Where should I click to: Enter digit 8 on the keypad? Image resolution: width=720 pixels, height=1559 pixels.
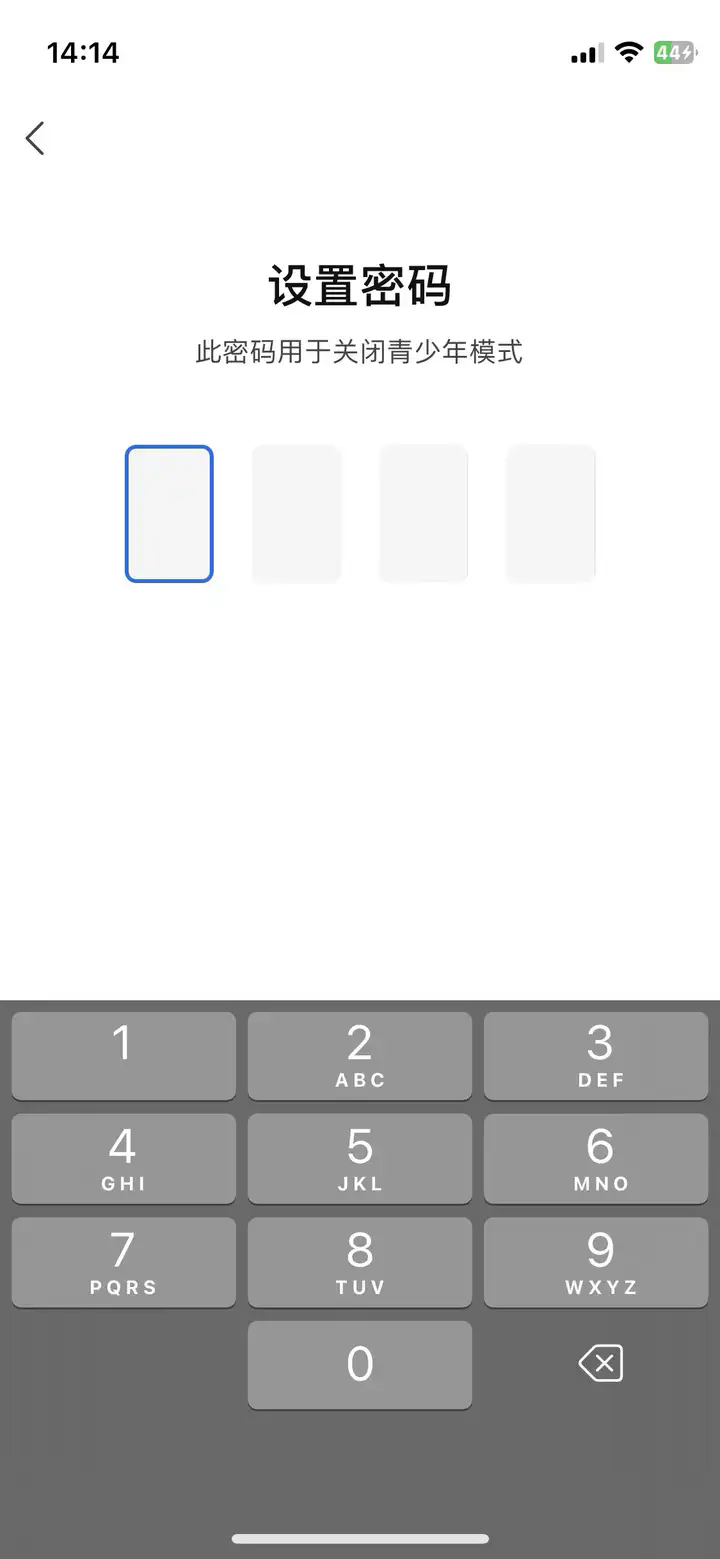[x=360, y=1262]
